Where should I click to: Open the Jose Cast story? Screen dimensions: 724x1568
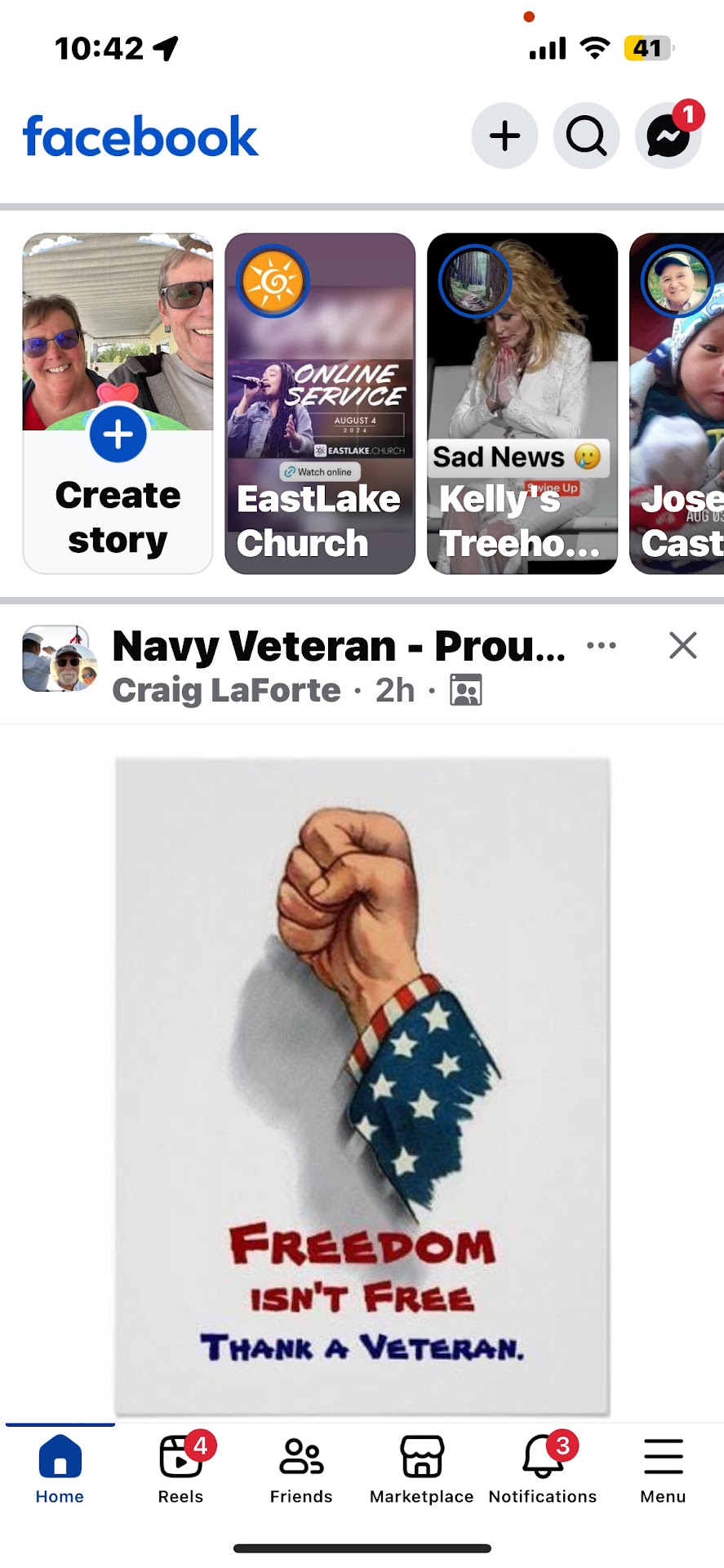click(x=677, y=403)
